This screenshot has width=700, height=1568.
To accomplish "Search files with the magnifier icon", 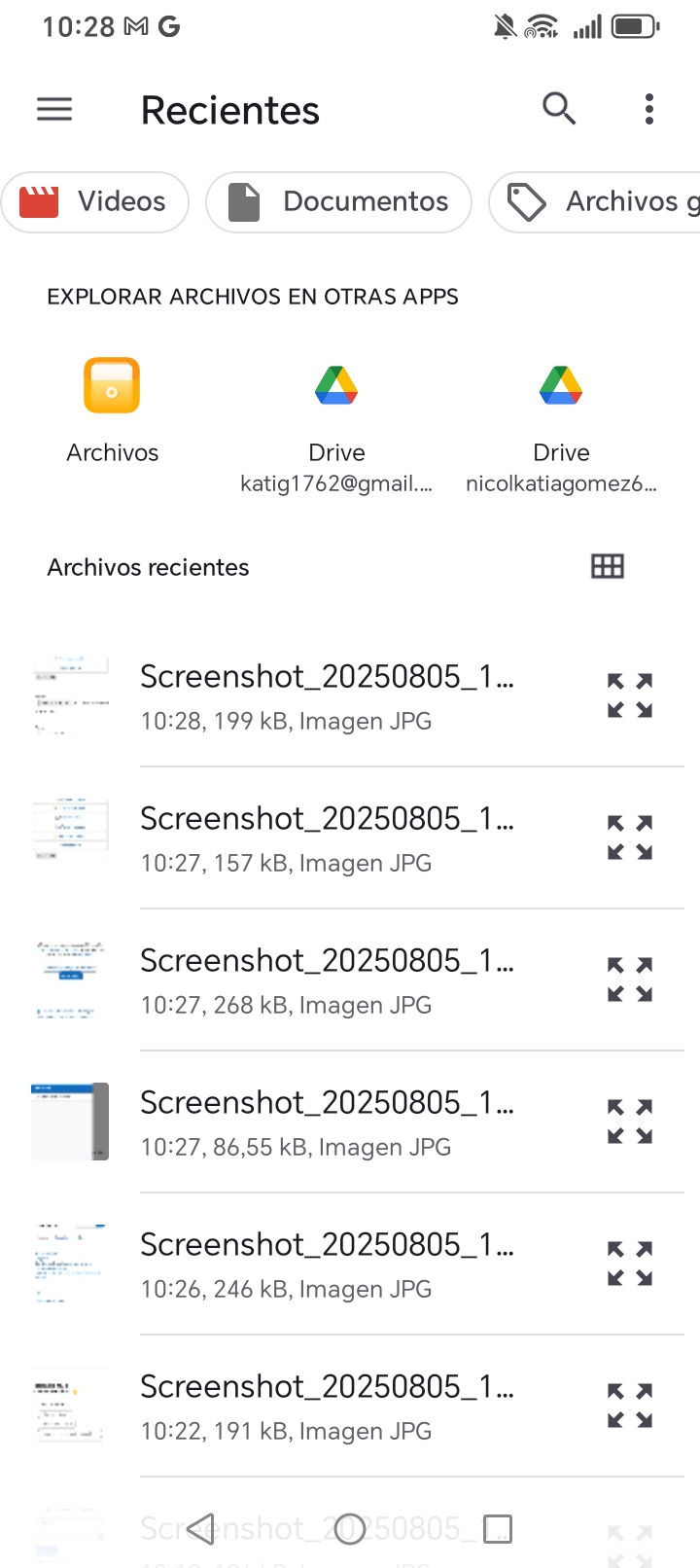I will (559, 109).
